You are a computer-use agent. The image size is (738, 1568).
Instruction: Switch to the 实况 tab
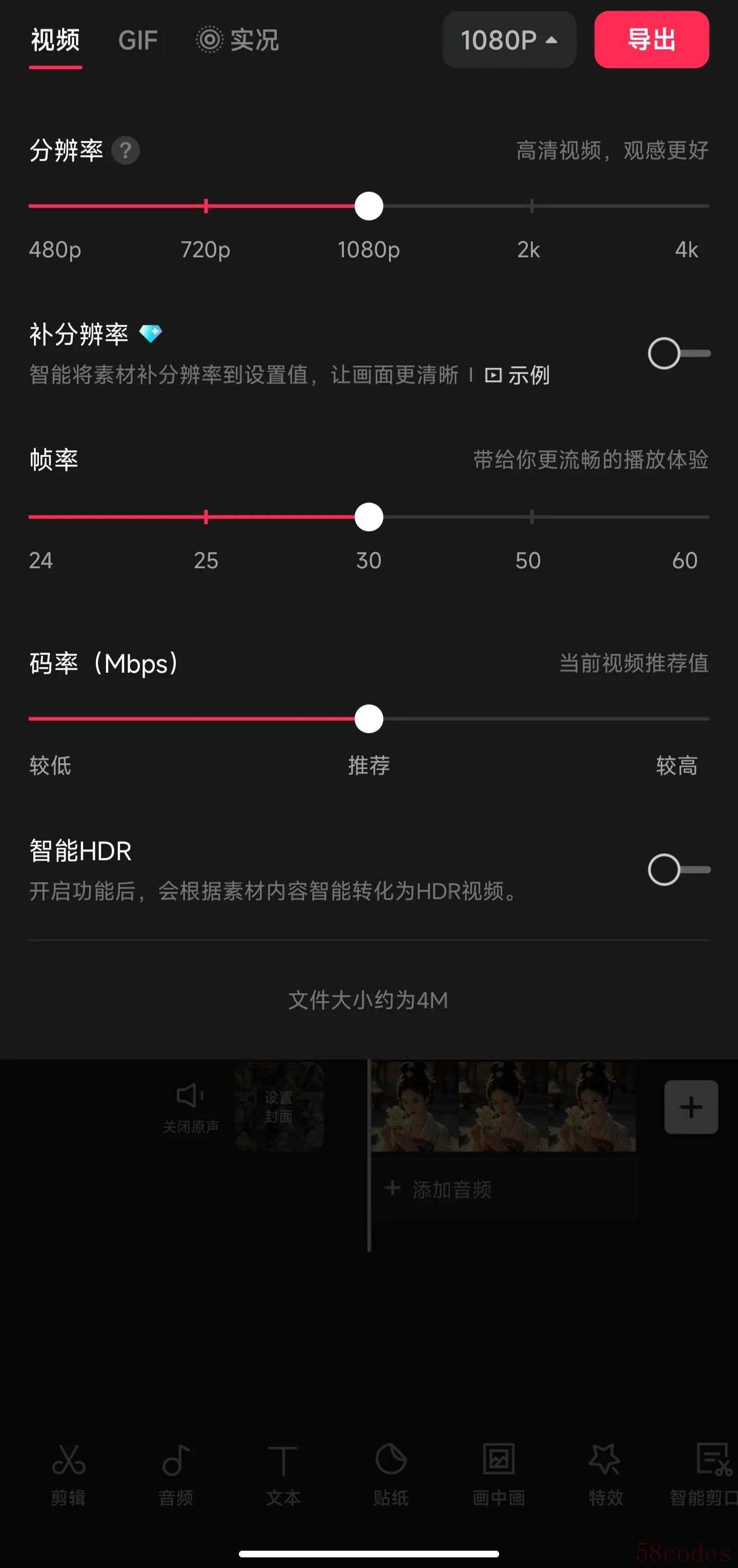[x=237, y=40]
